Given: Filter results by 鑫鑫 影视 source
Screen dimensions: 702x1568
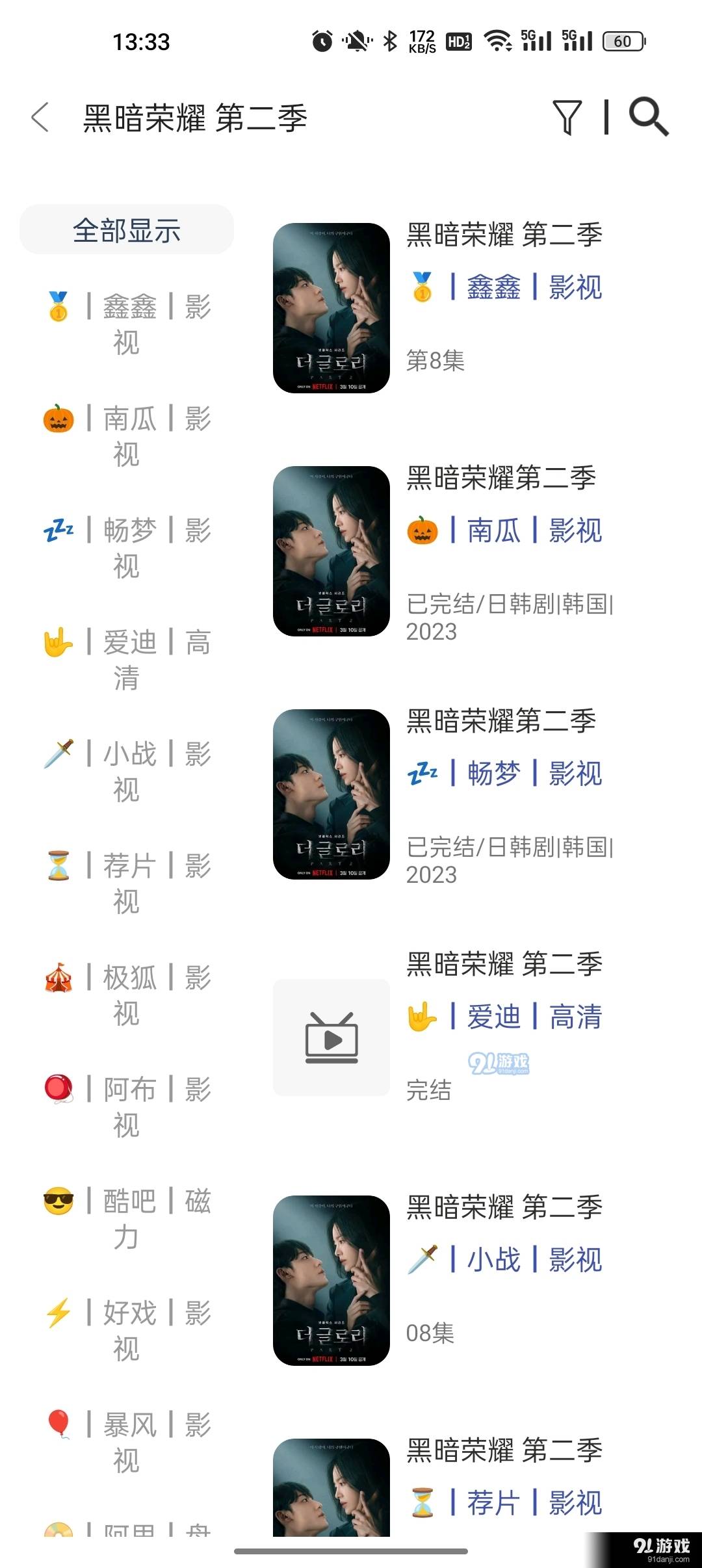Looking at the screenshot, I should (x=127, y=324).
